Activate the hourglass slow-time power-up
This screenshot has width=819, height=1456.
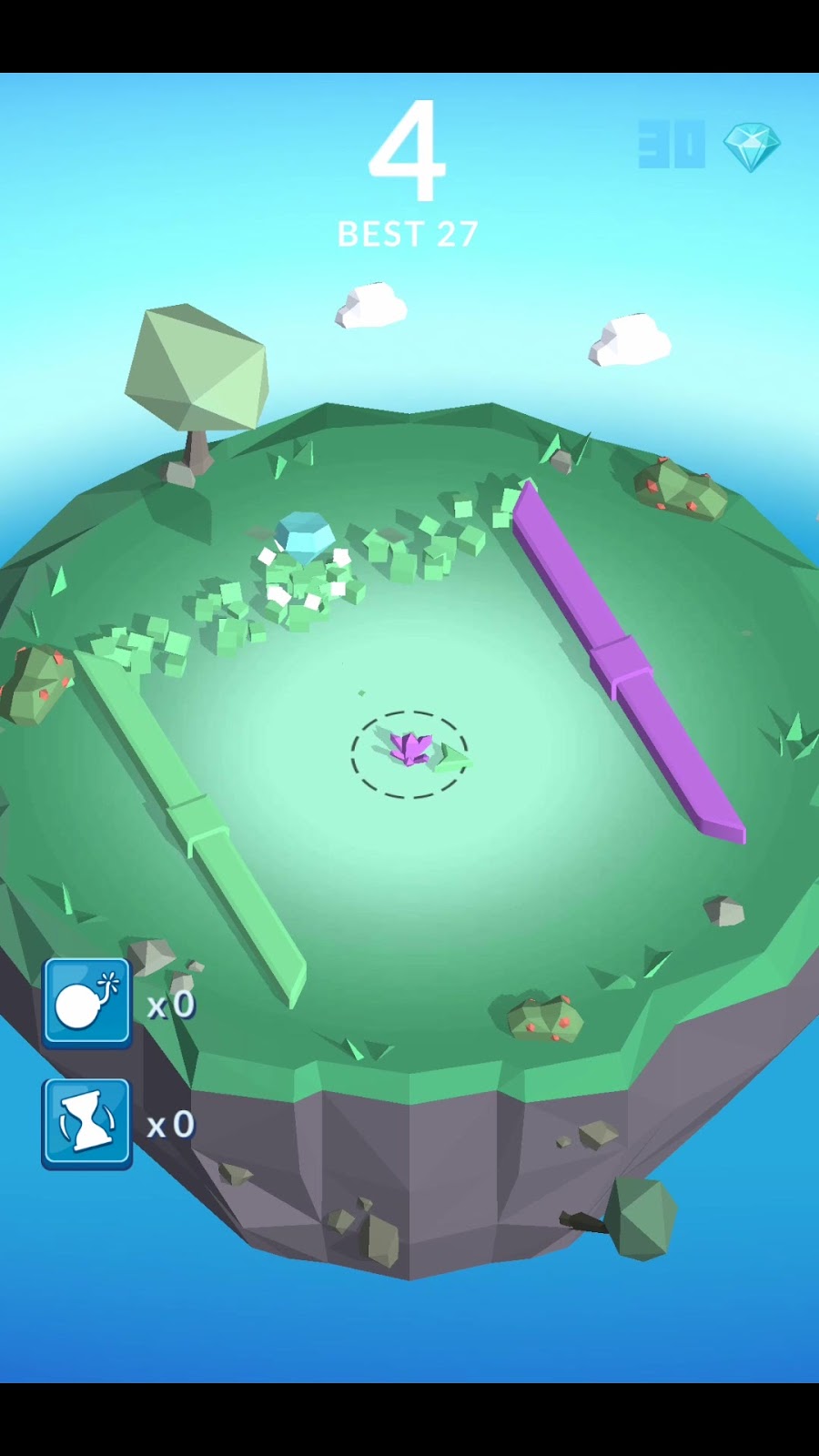[86, 1123]
